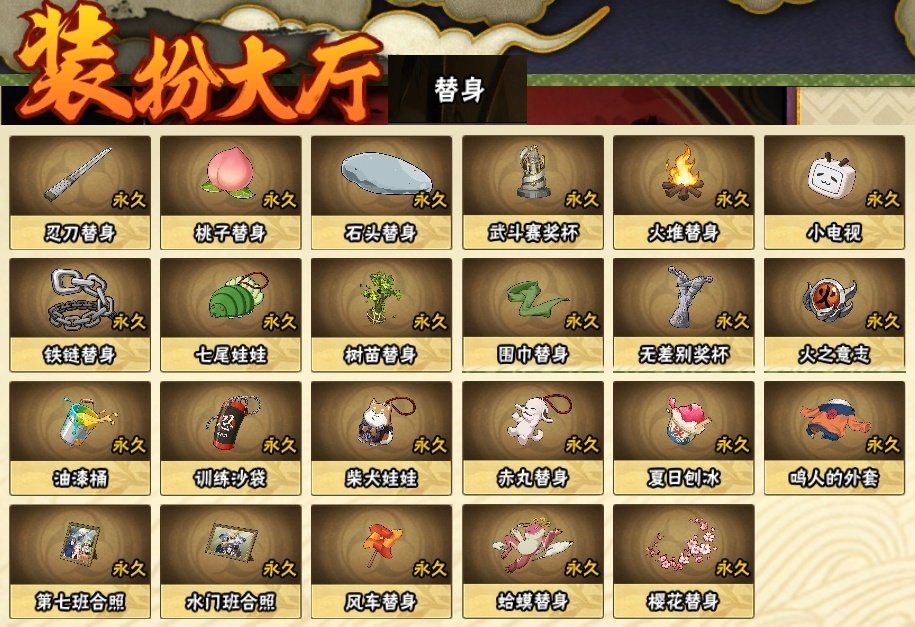
Task: Open the 七尾娃娃 doll item
Action: coord(231,314)
